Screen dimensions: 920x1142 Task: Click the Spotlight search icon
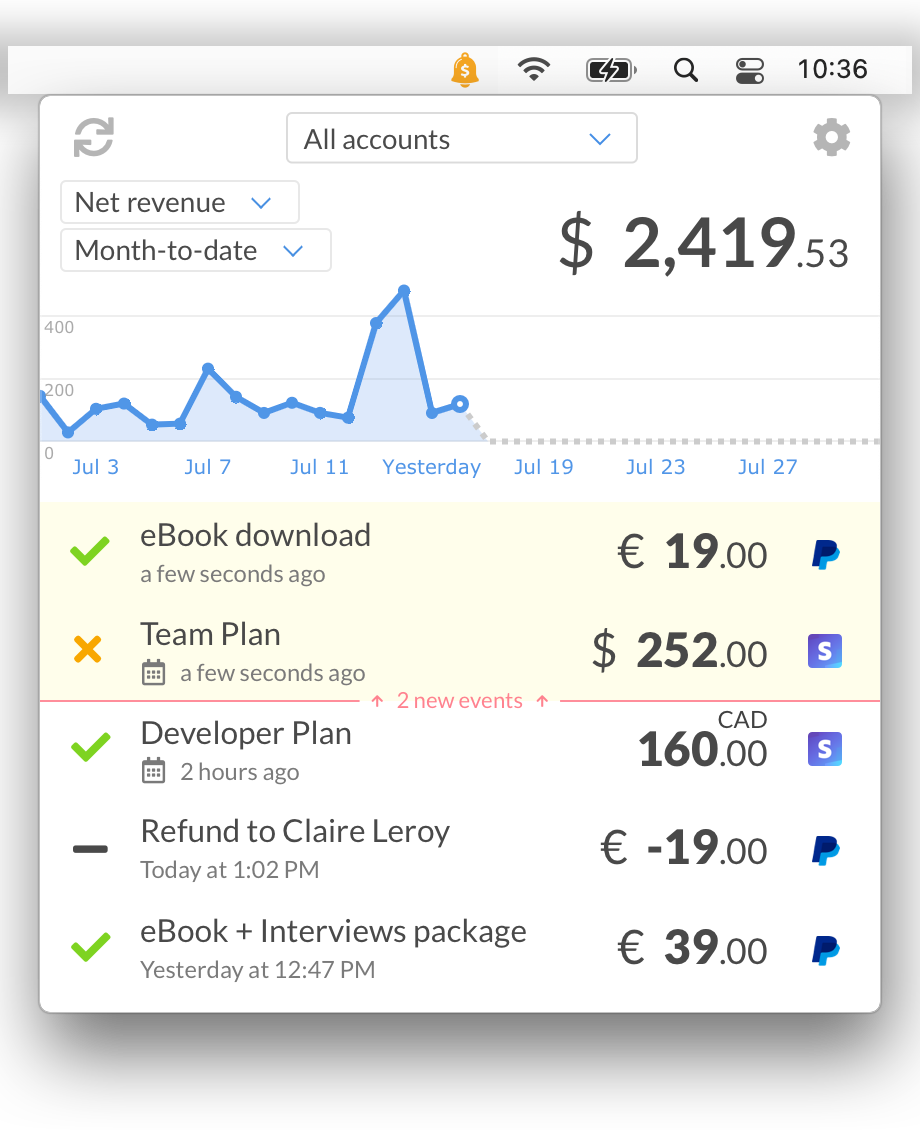pos(686,69)
